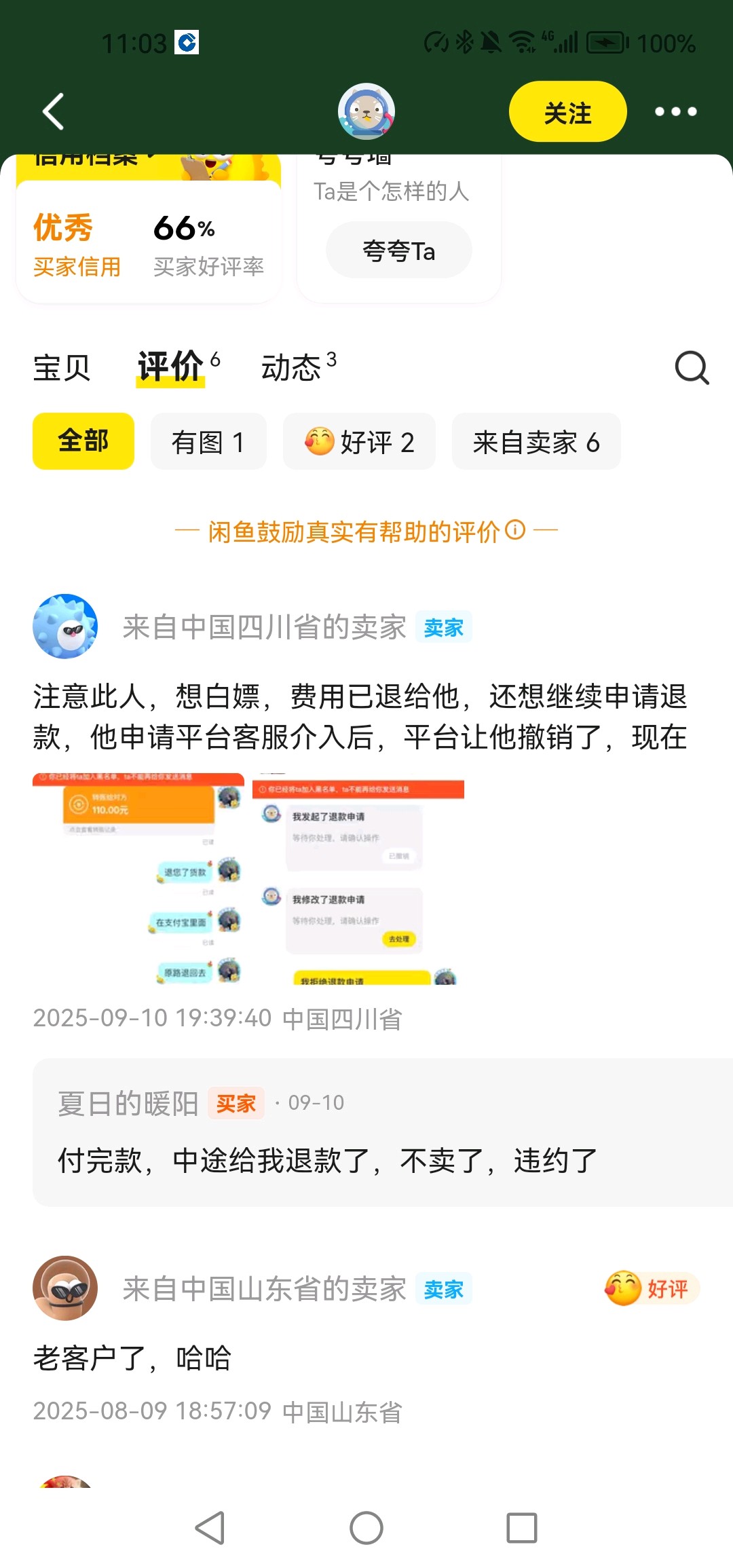Open the info icon beside 闲鱼鼓励真实有帮助的评价
The height and width of the screenshot is (1568, 733).
click(x=516, y=529)
